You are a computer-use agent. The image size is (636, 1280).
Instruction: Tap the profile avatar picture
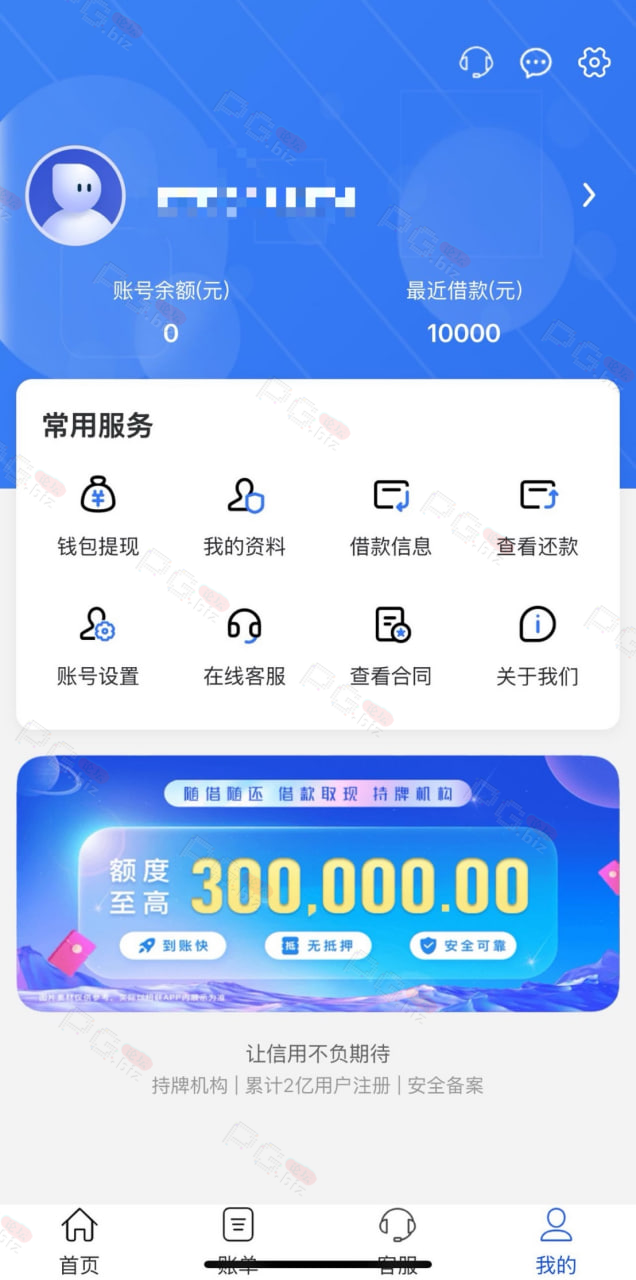click(x=76, y=196)
